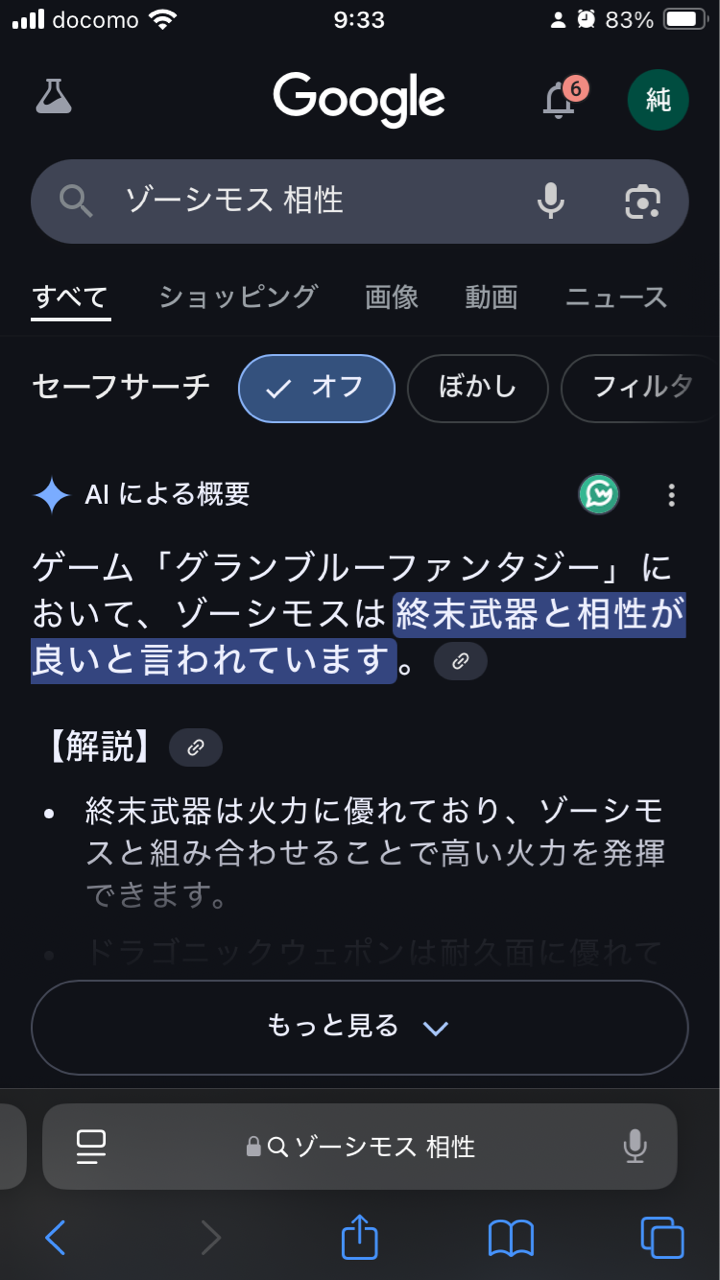Select the ぼかし SafeSearch chip
Image resolution: width=720 pixels, height=1280 pixels.
[478, 388]
